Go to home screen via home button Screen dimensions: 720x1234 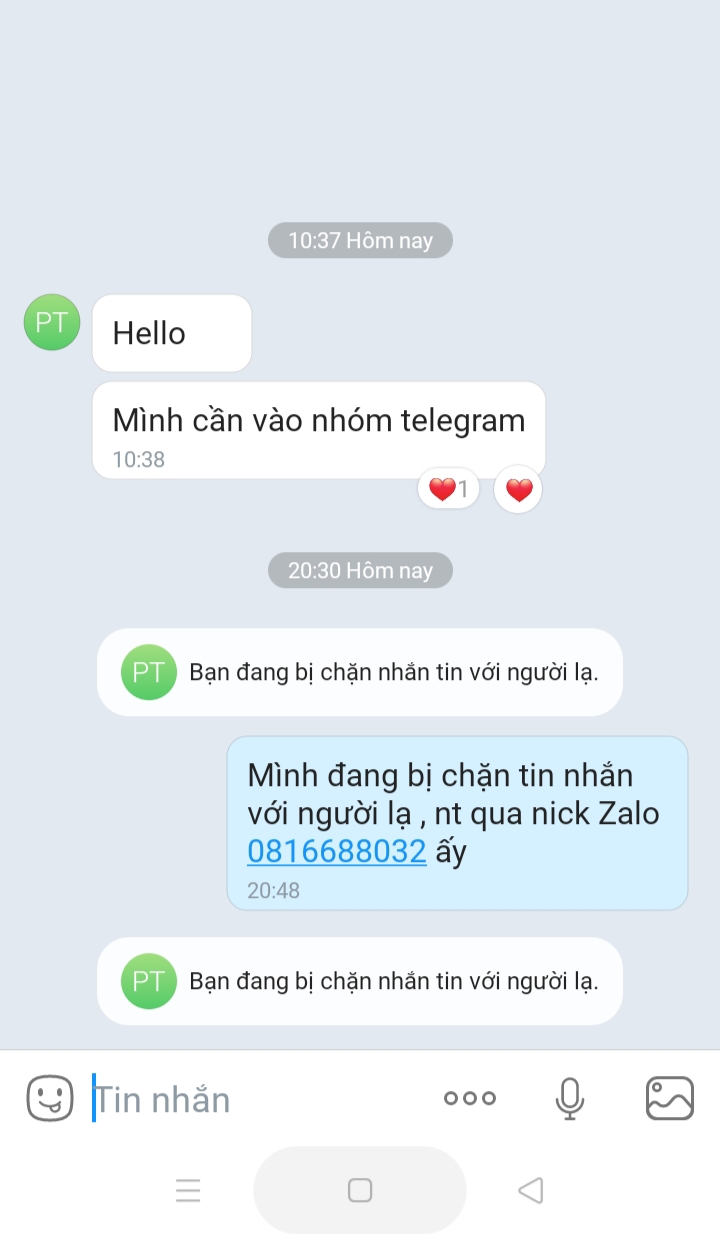pyautogui.click(x=360, y=1190)
